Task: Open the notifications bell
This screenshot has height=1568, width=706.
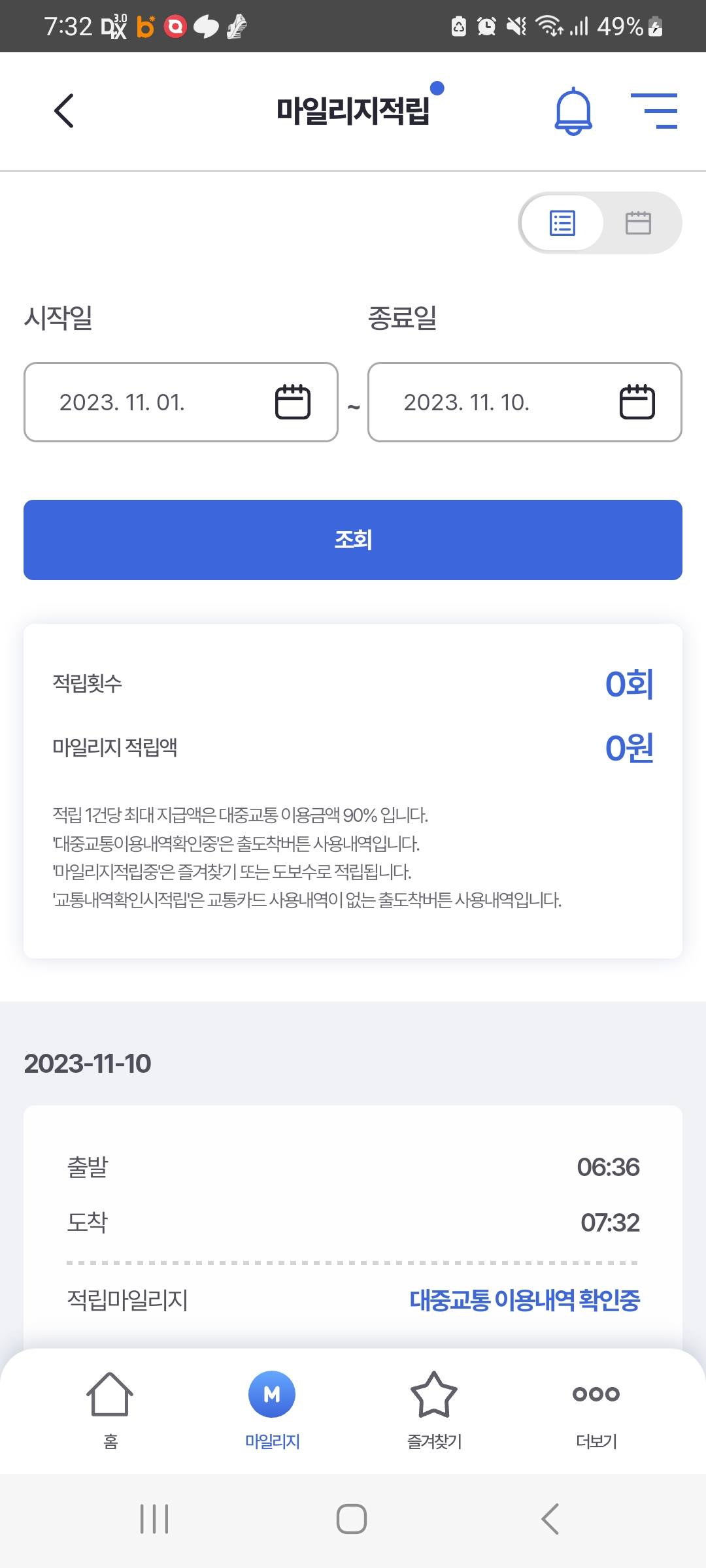Action: pyautogui.click(x=573, y=111)
